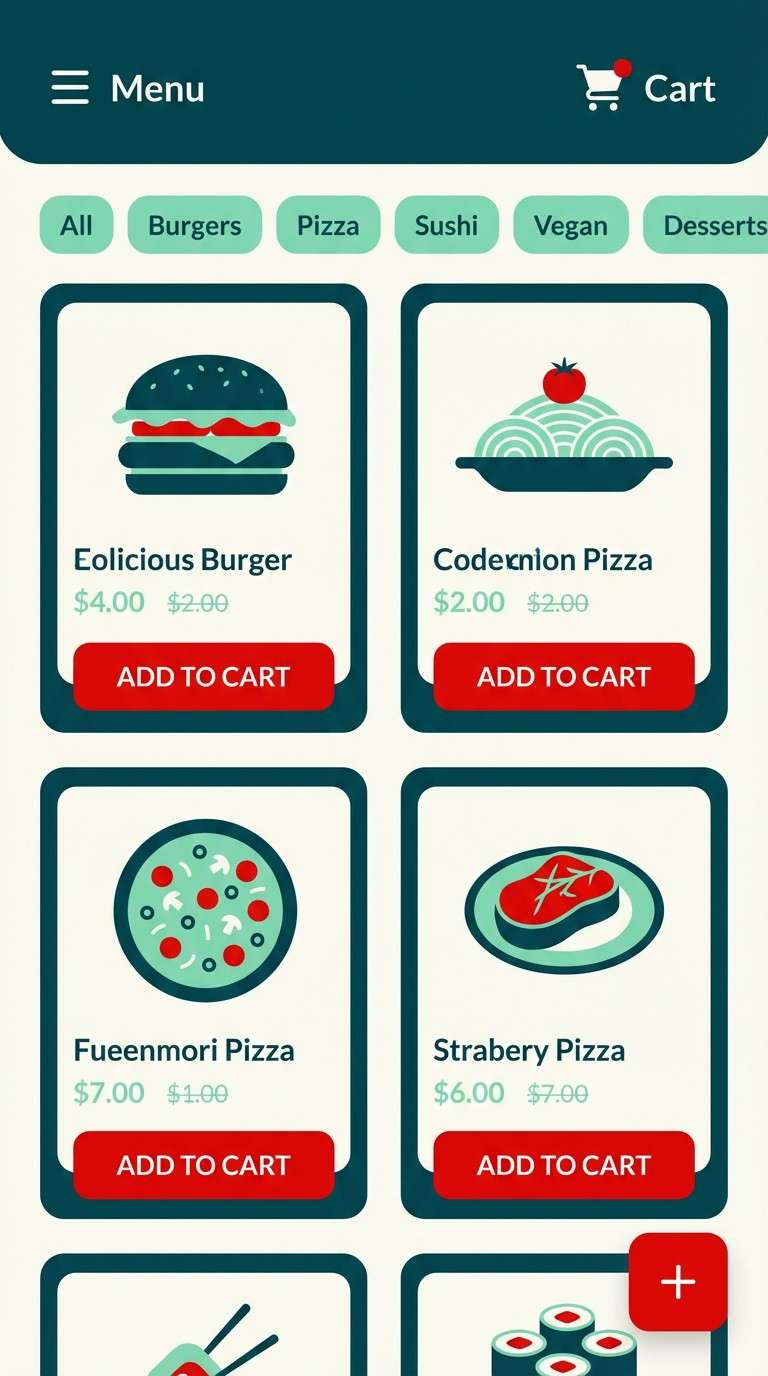Select the All category filter
This screenshot has width=768, height=1376.
[76, 225]
